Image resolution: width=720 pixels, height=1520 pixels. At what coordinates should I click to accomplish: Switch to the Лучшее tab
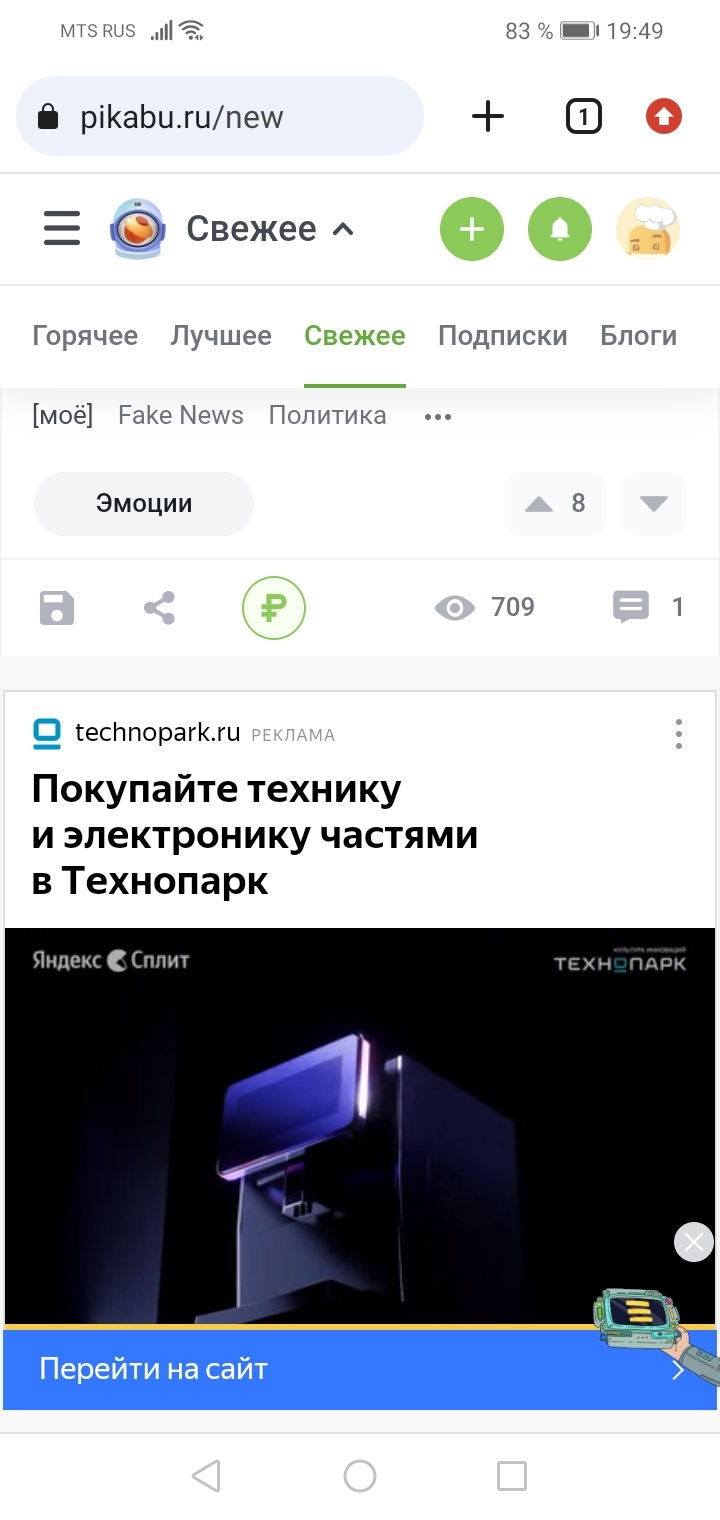221,336
